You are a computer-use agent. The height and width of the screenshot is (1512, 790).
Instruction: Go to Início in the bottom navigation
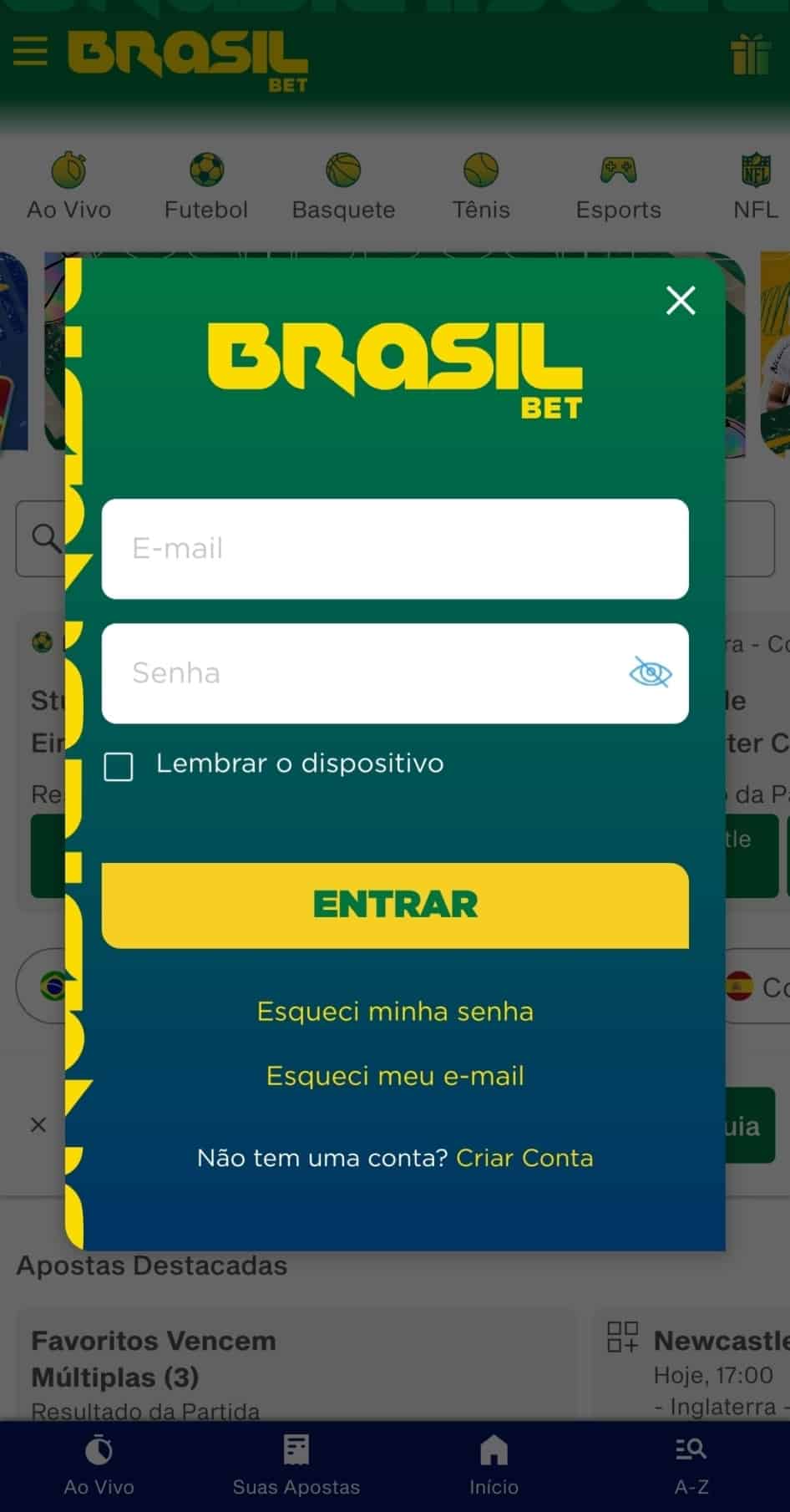click(x=493, y=1462)
